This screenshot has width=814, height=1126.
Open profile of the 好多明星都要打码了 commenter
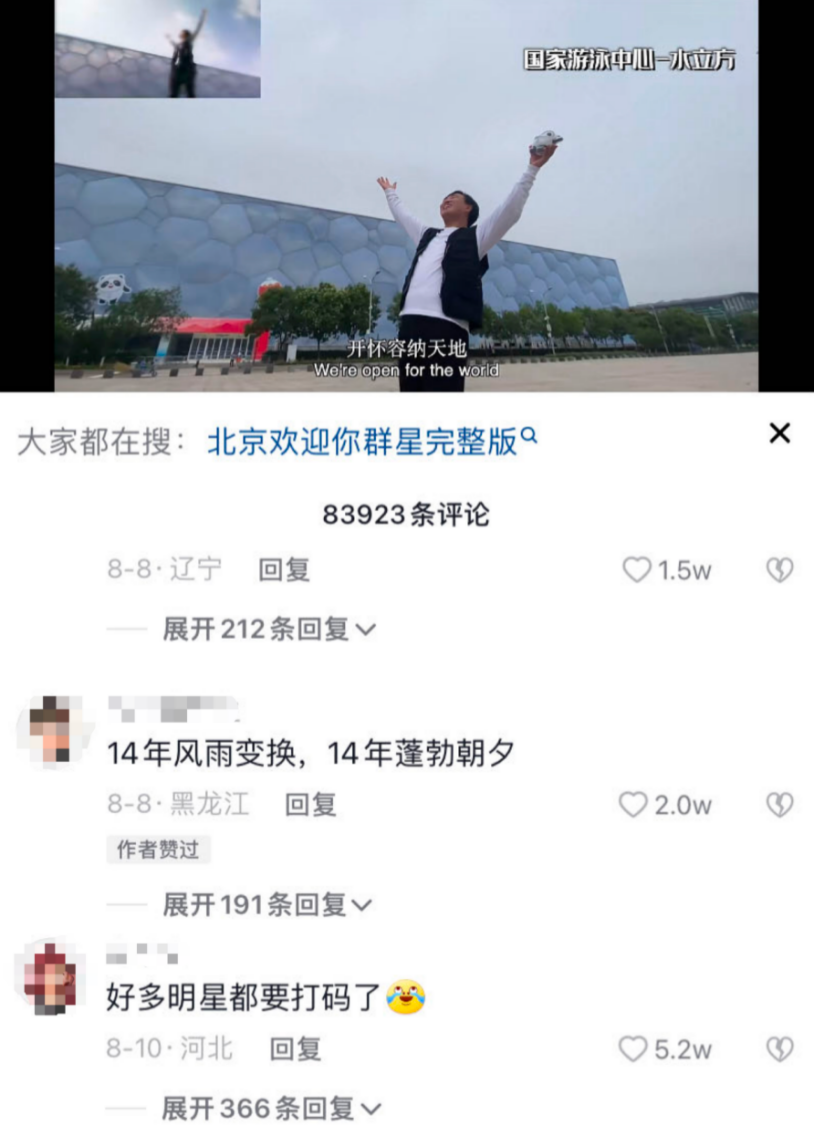pos(51,977)
